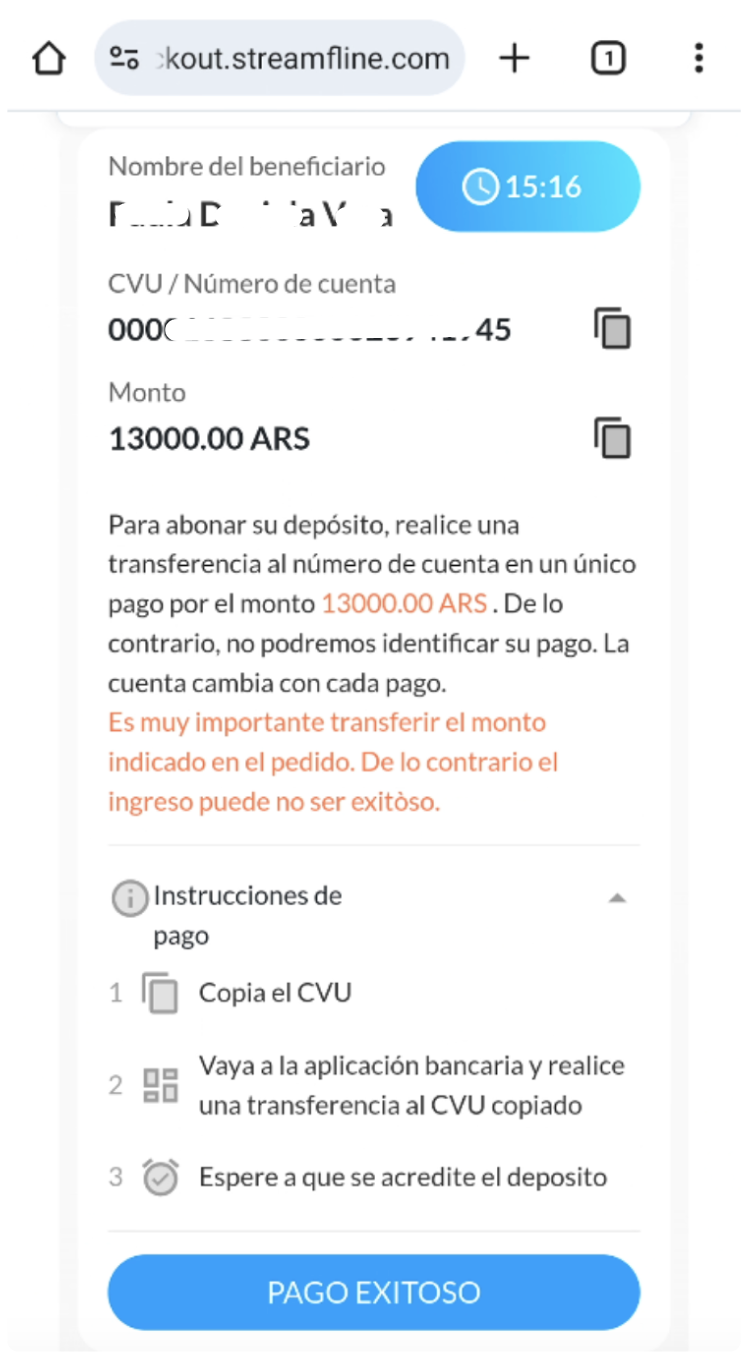Copy the 13000.00 ARS amount
746x1360 pixels.
coord(613,438)
